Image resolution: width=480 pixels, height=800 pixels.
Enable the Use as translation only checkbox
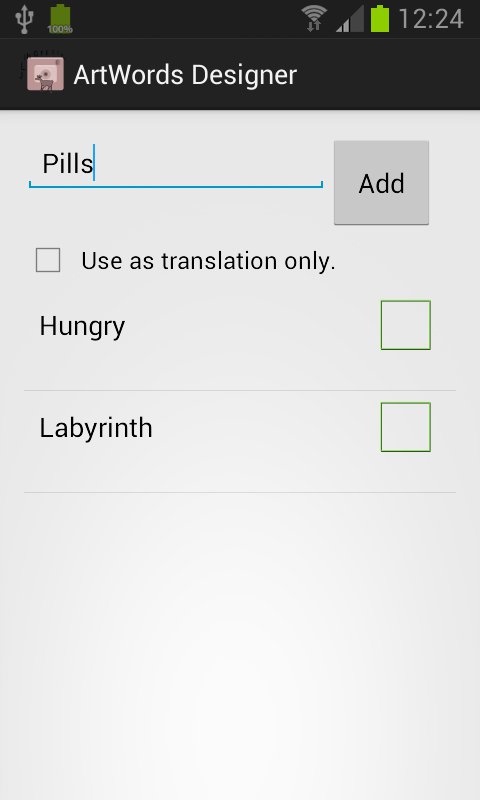pyautogui.click(x=48, y=260)
